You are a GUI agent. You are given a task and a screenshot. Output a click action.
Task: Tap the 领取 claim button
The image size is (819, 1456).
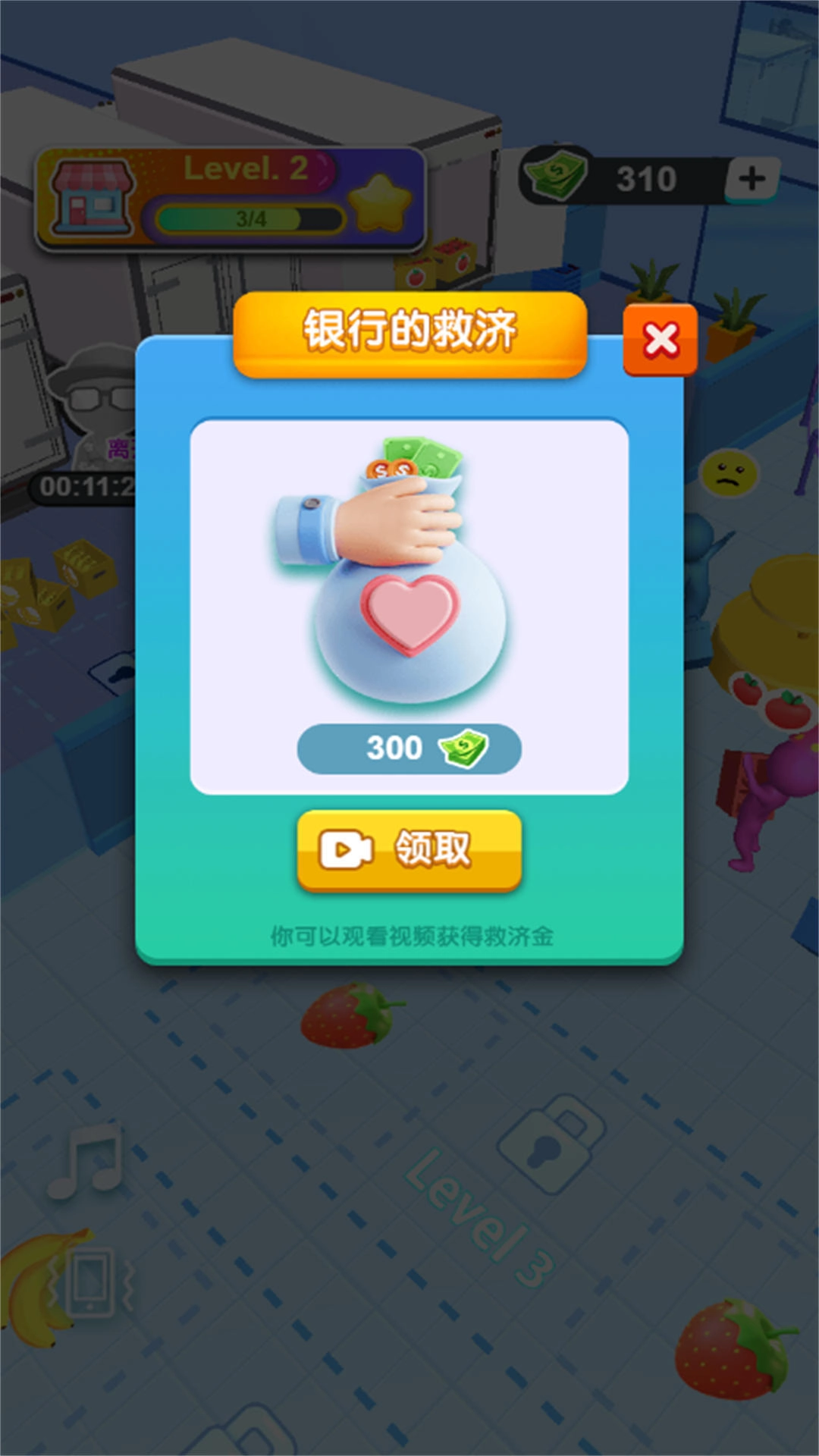409,849
